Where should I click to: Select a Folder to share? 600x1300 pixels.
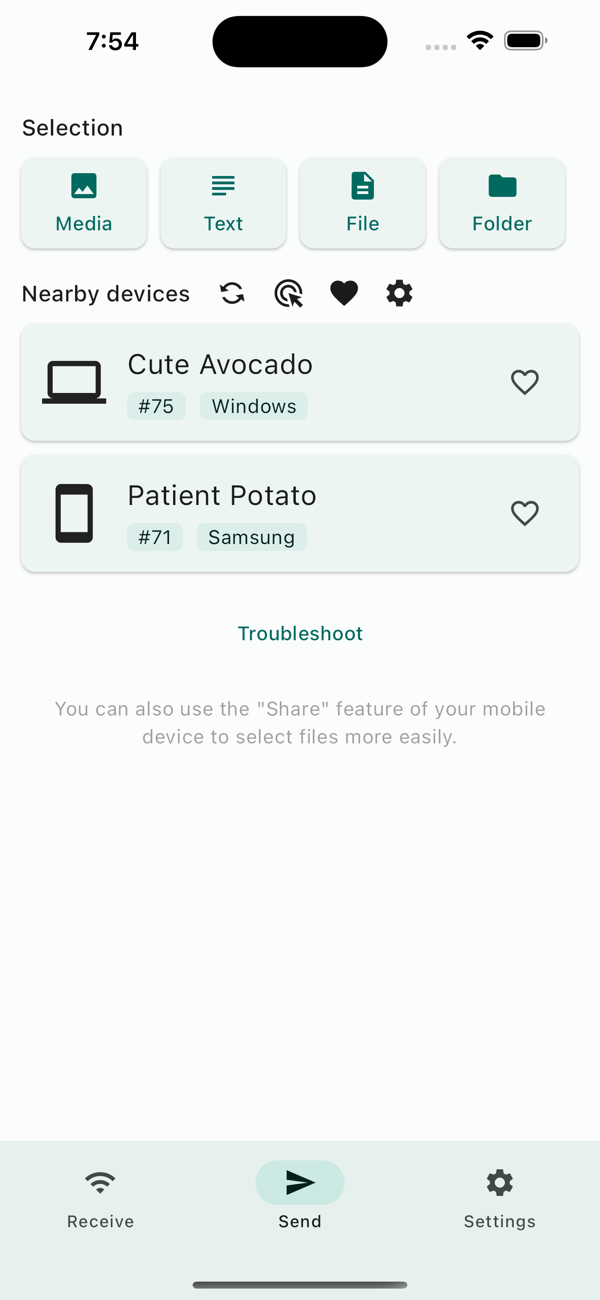502,203
